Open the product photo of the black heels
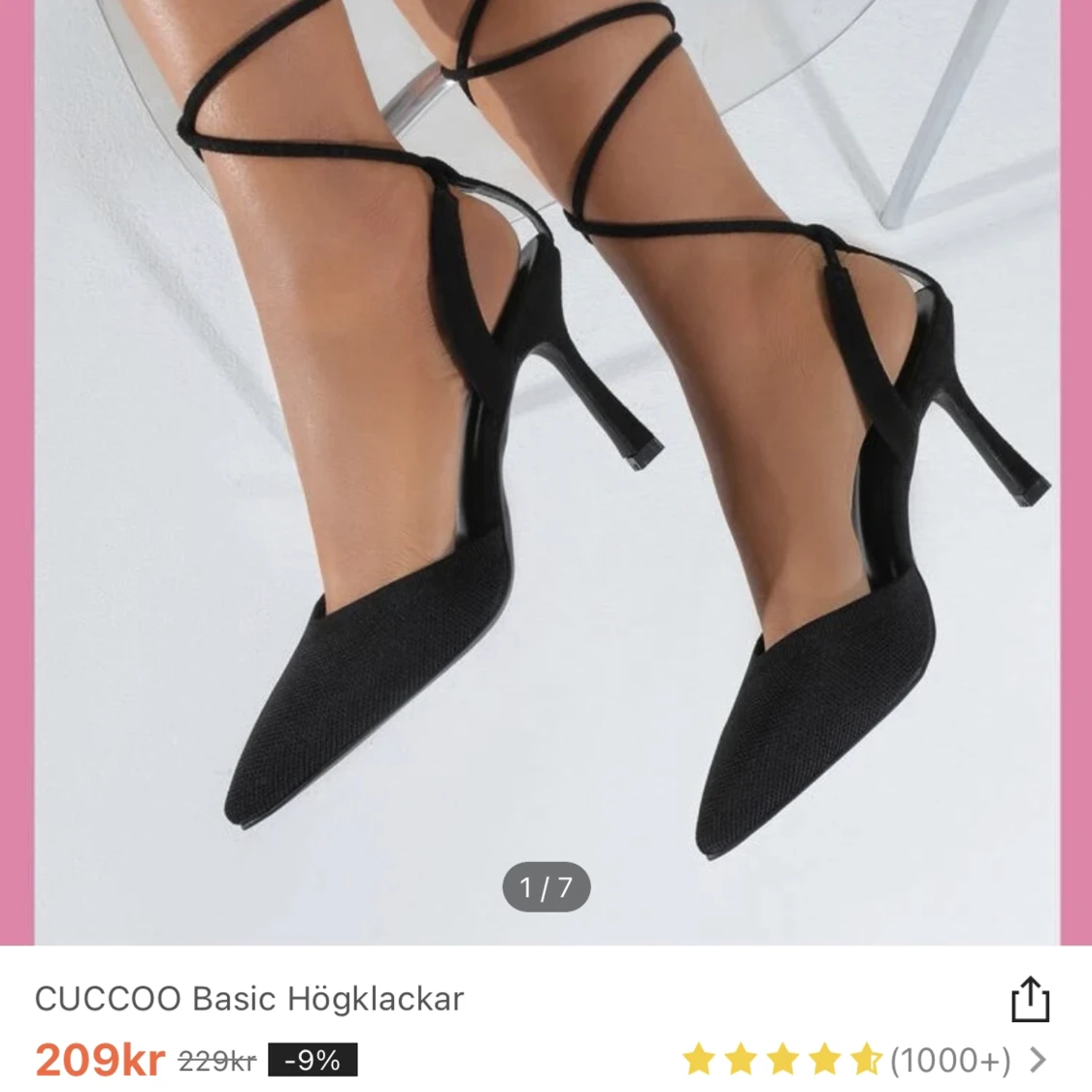1092x1092 pixels. [546, 466]
